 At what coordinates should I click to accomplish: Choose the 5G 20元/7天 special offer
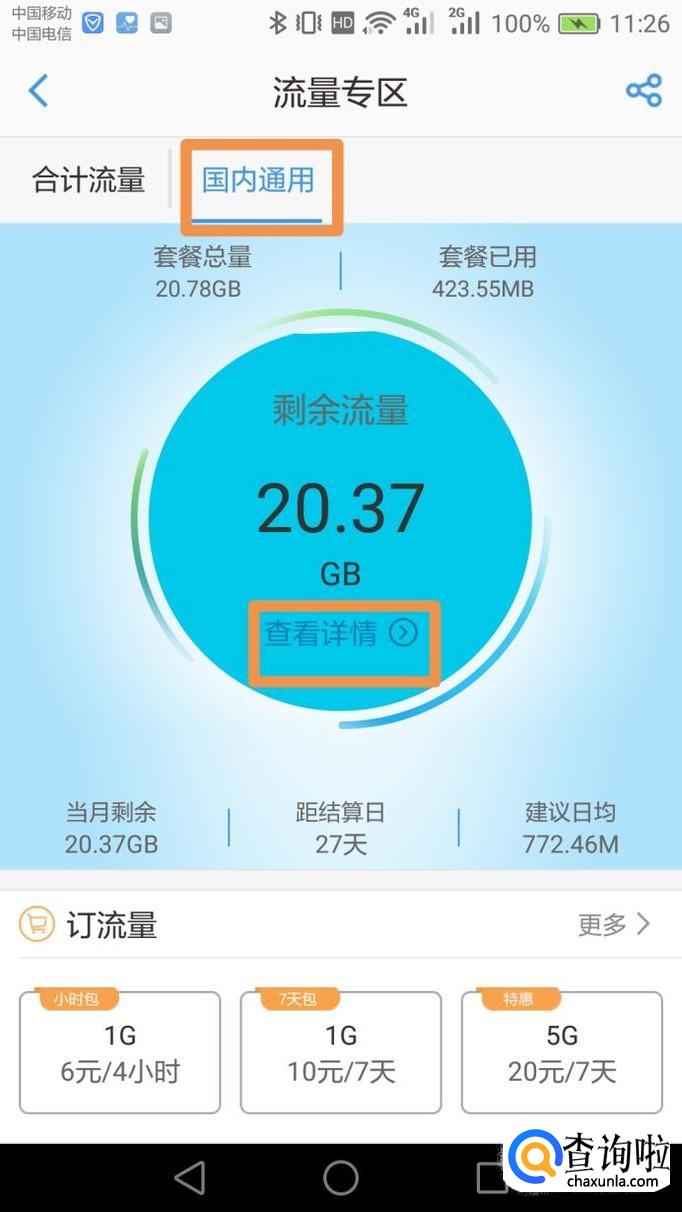tap(562, 1052)
